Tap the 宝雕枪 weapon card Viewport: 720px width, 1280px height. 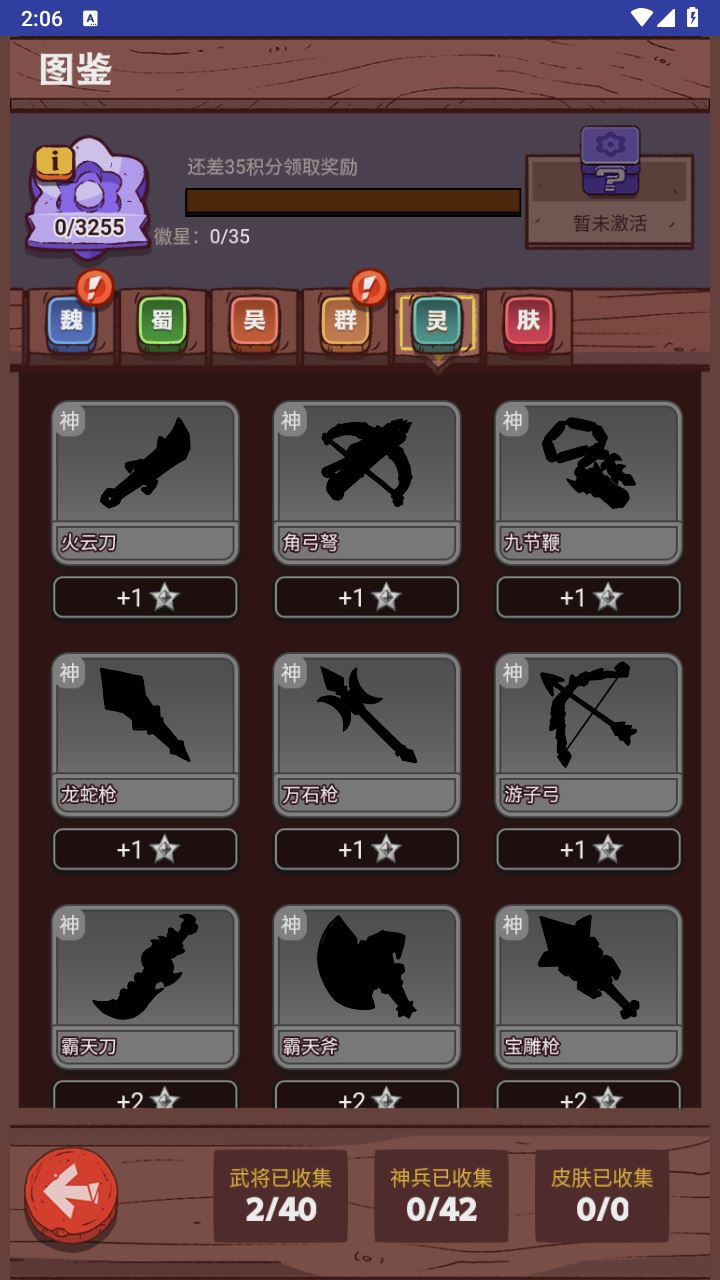(589, 986)
